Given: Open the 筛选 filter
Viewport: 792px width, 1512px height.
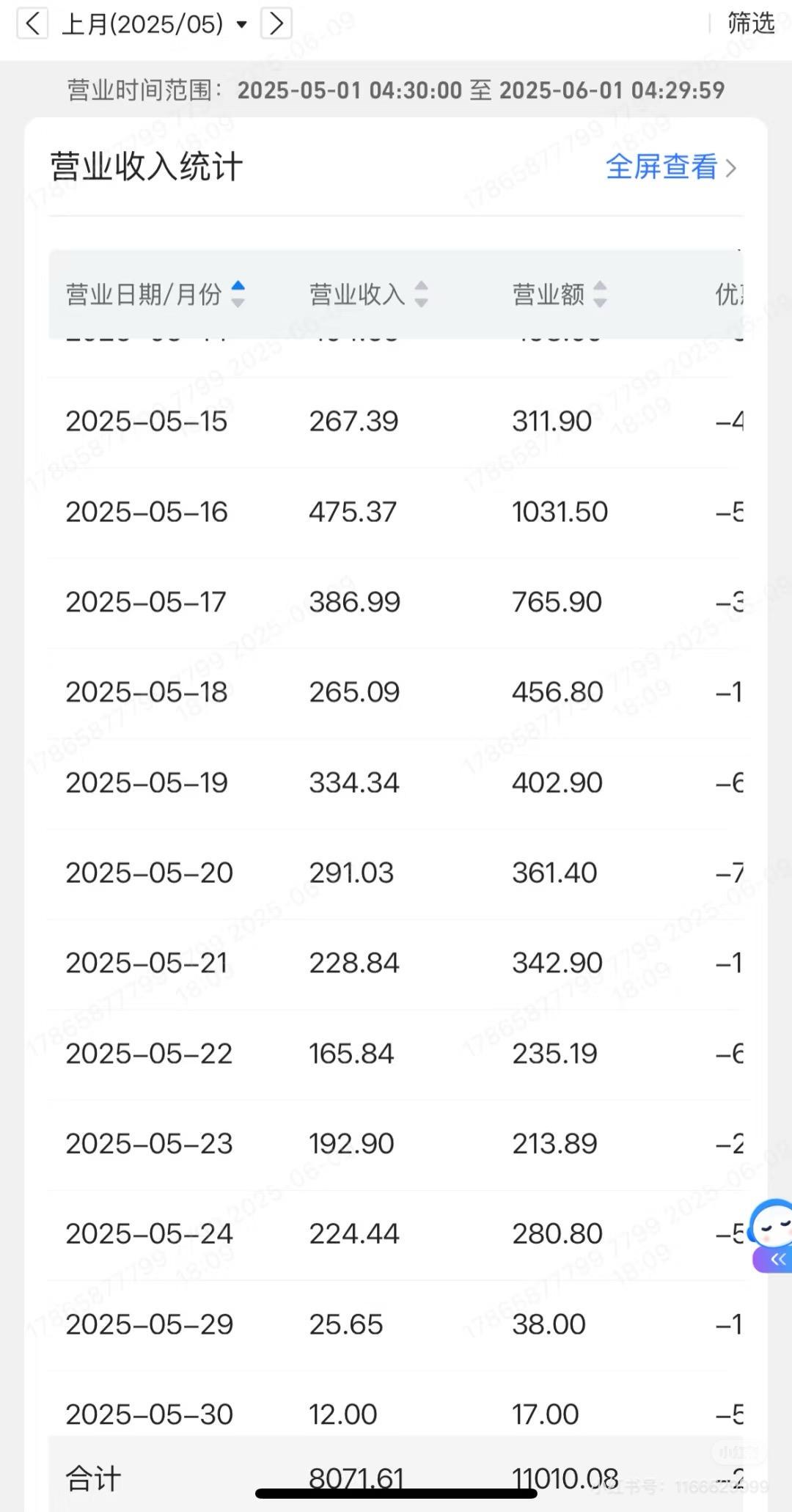Looking at the screenshot, I should tap(751, 23).
